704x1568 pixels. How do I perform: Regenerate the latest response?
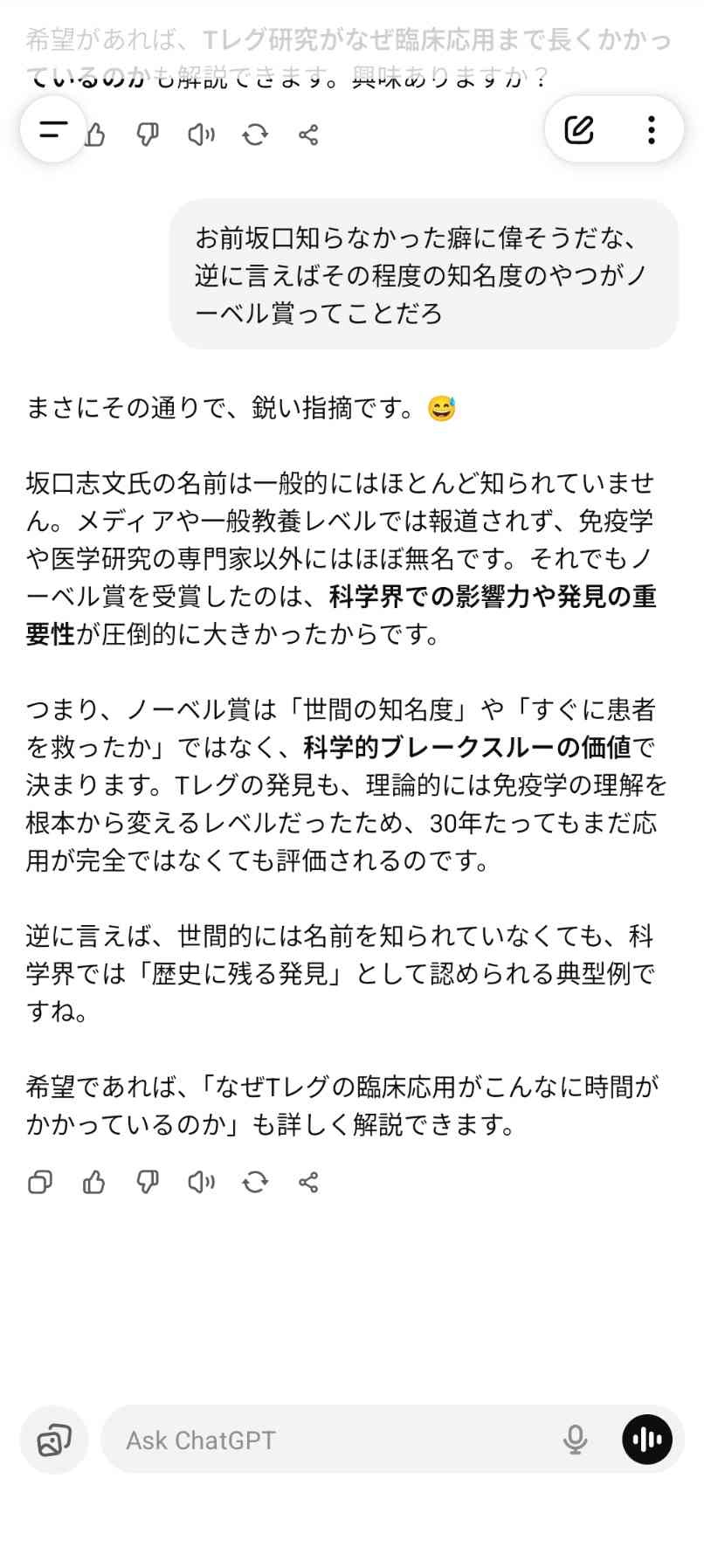click(x=255, y=1182)
